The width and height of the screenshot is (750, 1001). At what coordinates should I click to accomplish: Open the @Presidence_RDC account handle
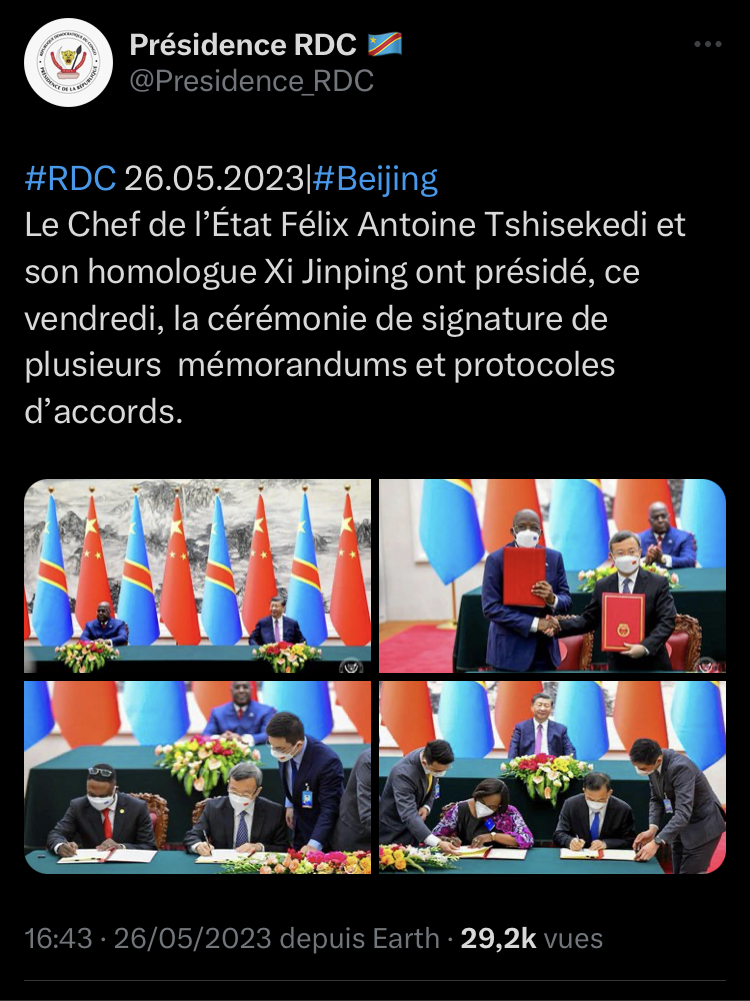point(251,81)
